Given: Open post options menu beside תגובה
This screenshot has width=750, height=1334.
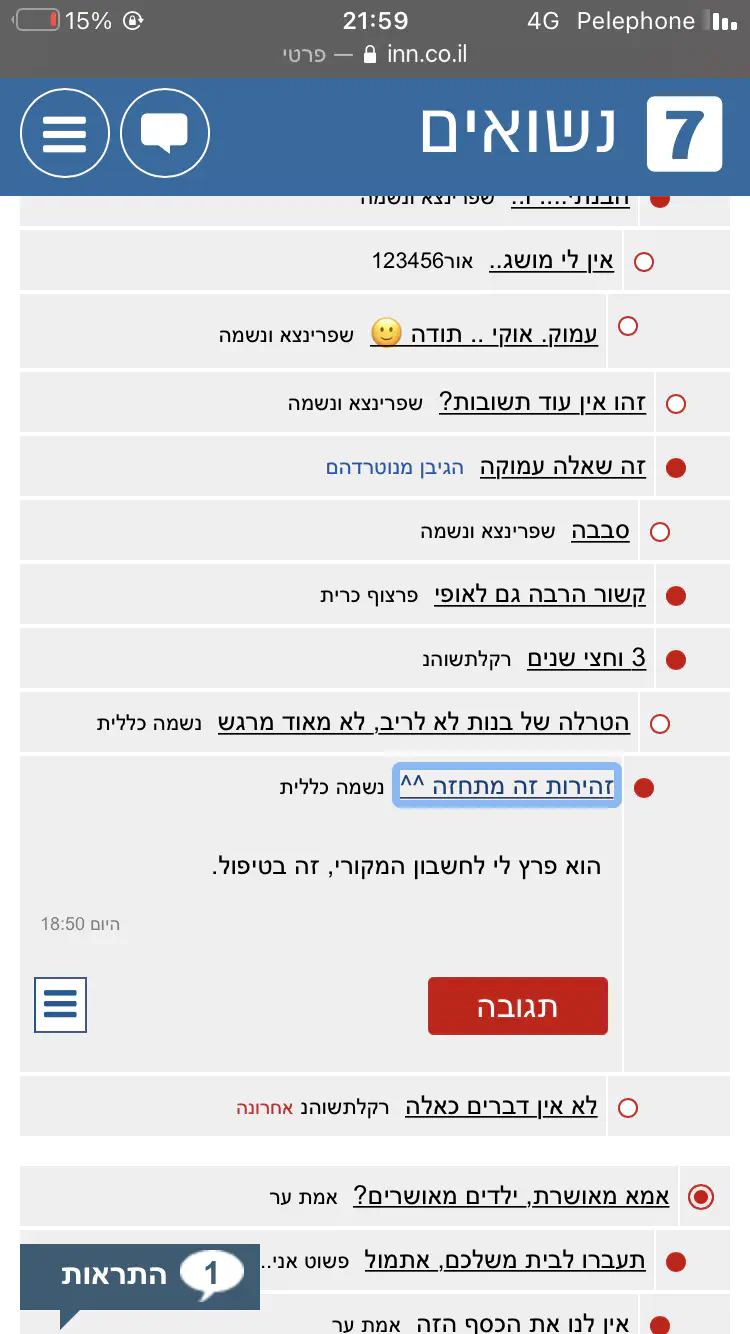Looking at the screenshot, I should pyautogui.click(x=60, y=1005).
